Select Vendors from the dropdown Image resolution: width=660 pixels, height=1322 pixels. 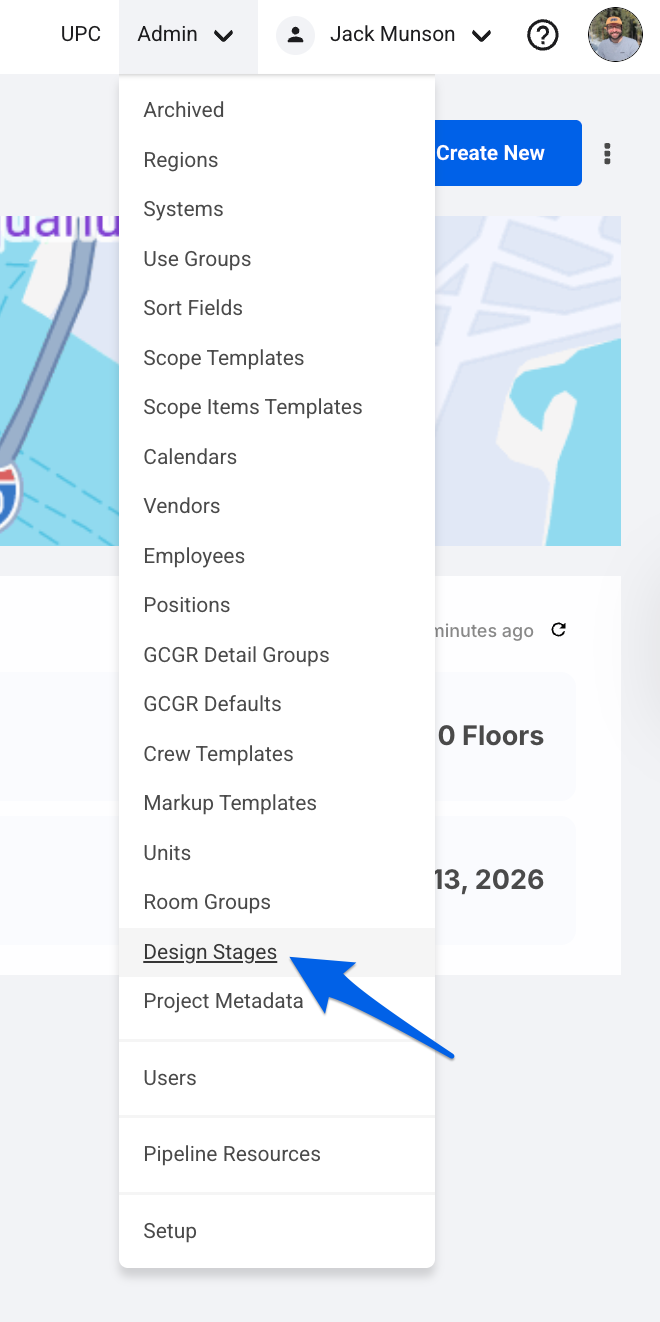182,506
